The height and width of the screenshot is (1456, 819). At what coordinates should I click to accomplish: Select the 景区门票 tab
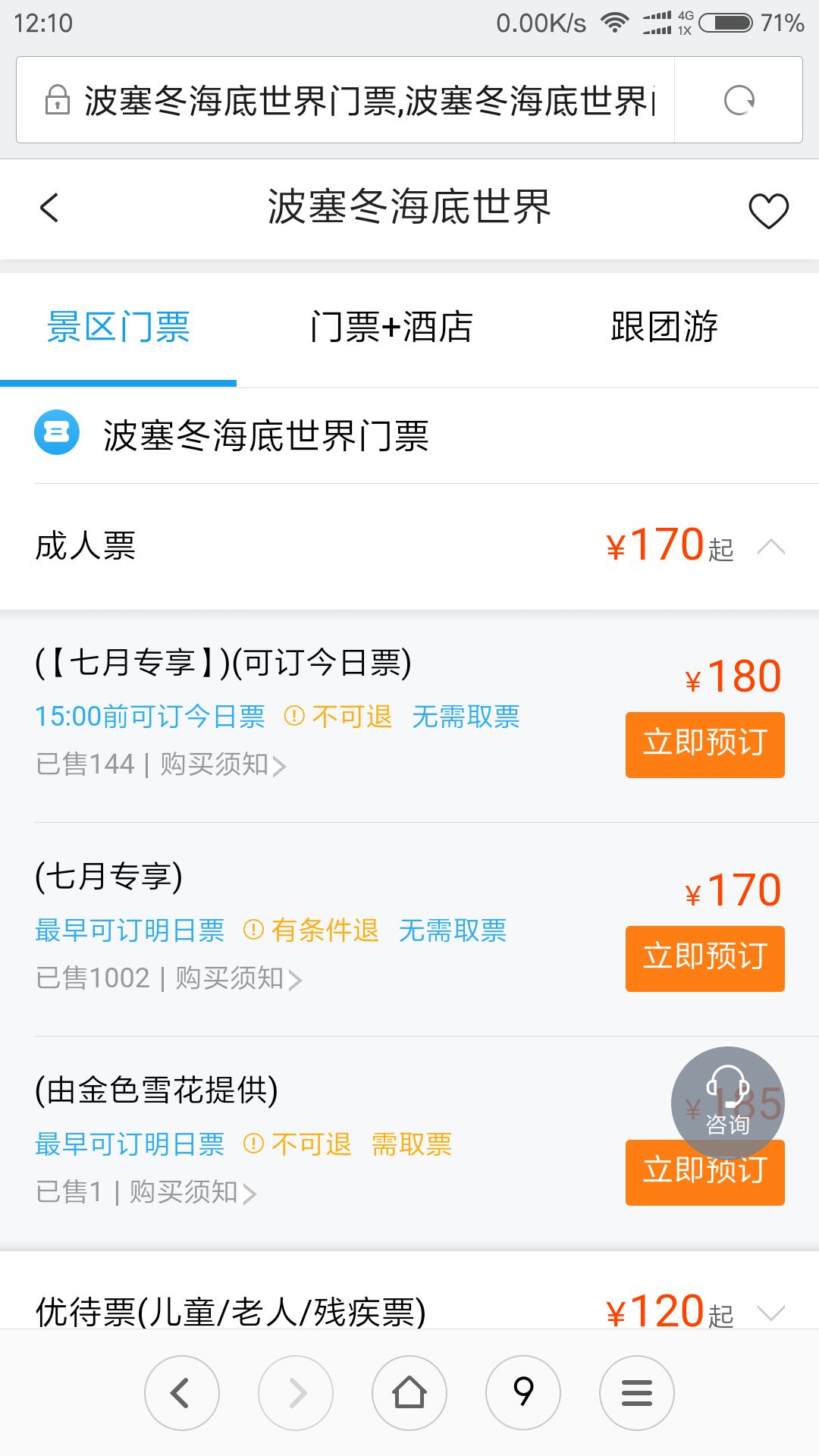tap(118, 328)
